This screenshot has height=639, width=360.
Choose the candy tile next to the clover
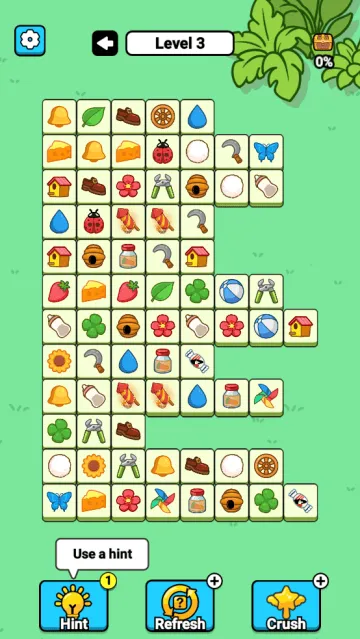click(x=300, y=502)
